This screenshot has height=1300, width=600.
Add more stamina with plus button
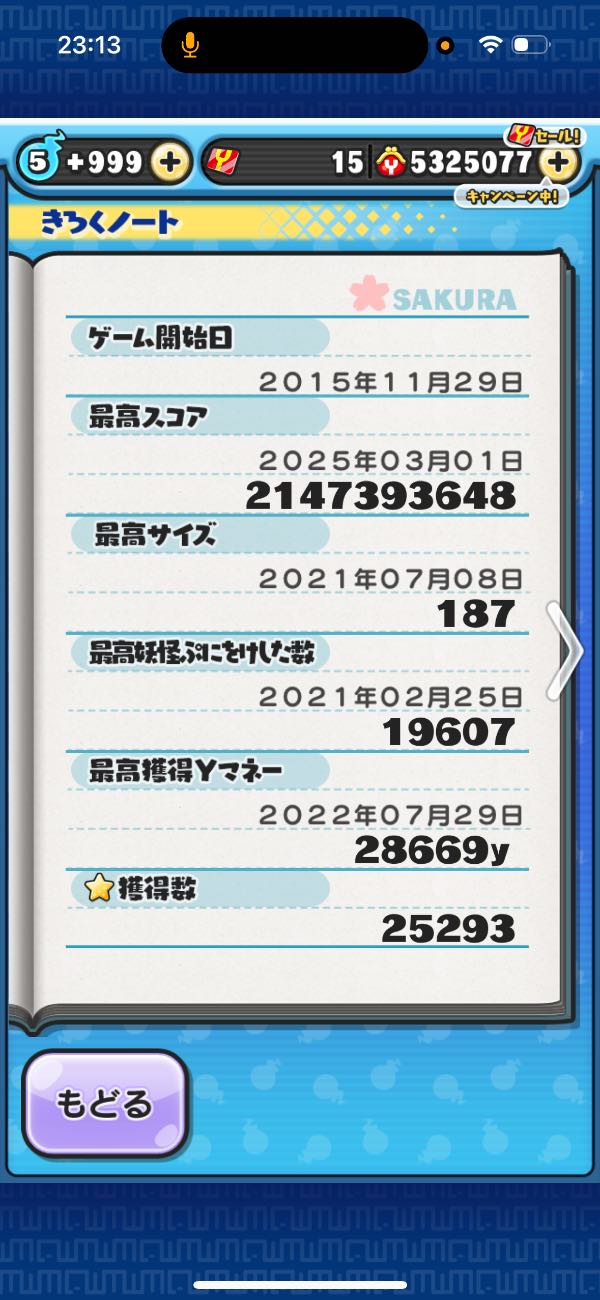click(171, 162)
